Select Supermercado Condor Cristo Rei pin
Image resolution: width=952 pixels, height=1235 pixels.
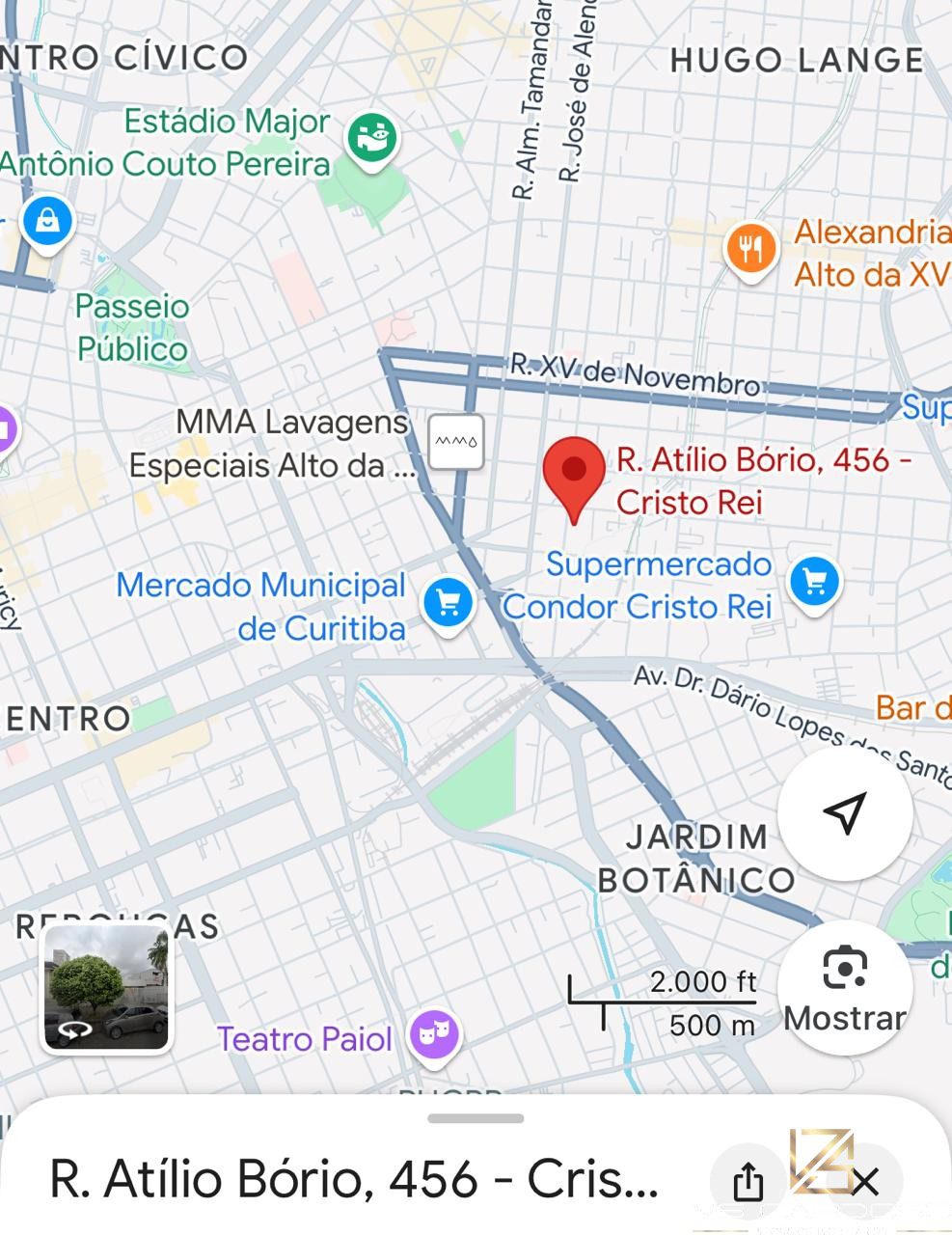814,582
